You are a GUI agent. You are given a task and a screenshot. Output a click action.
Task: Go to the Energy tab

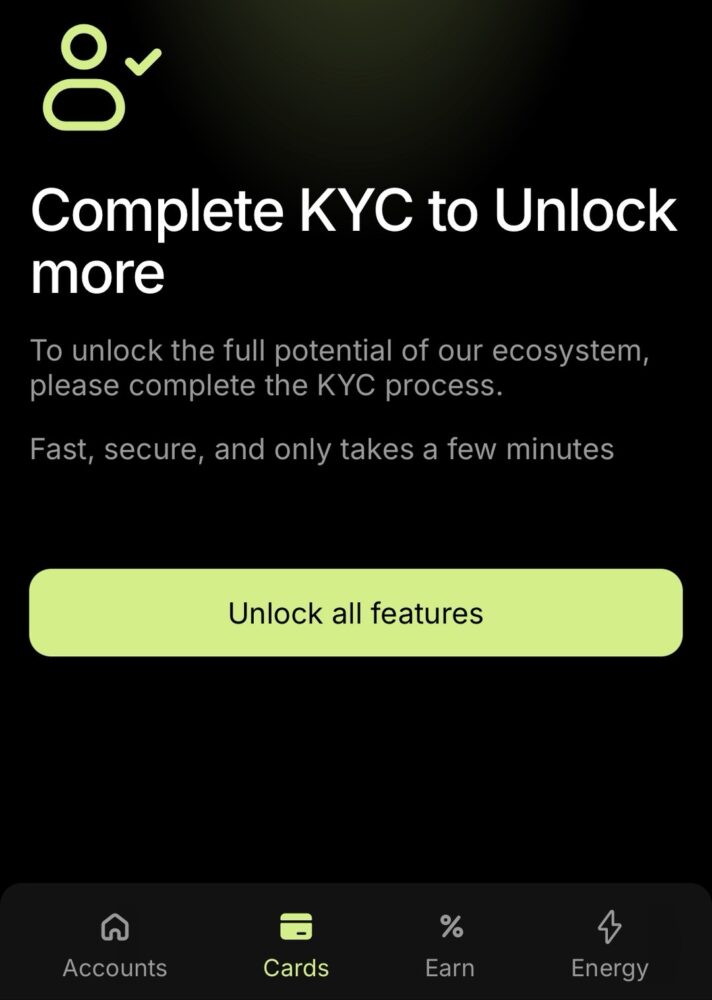[609, 946]
